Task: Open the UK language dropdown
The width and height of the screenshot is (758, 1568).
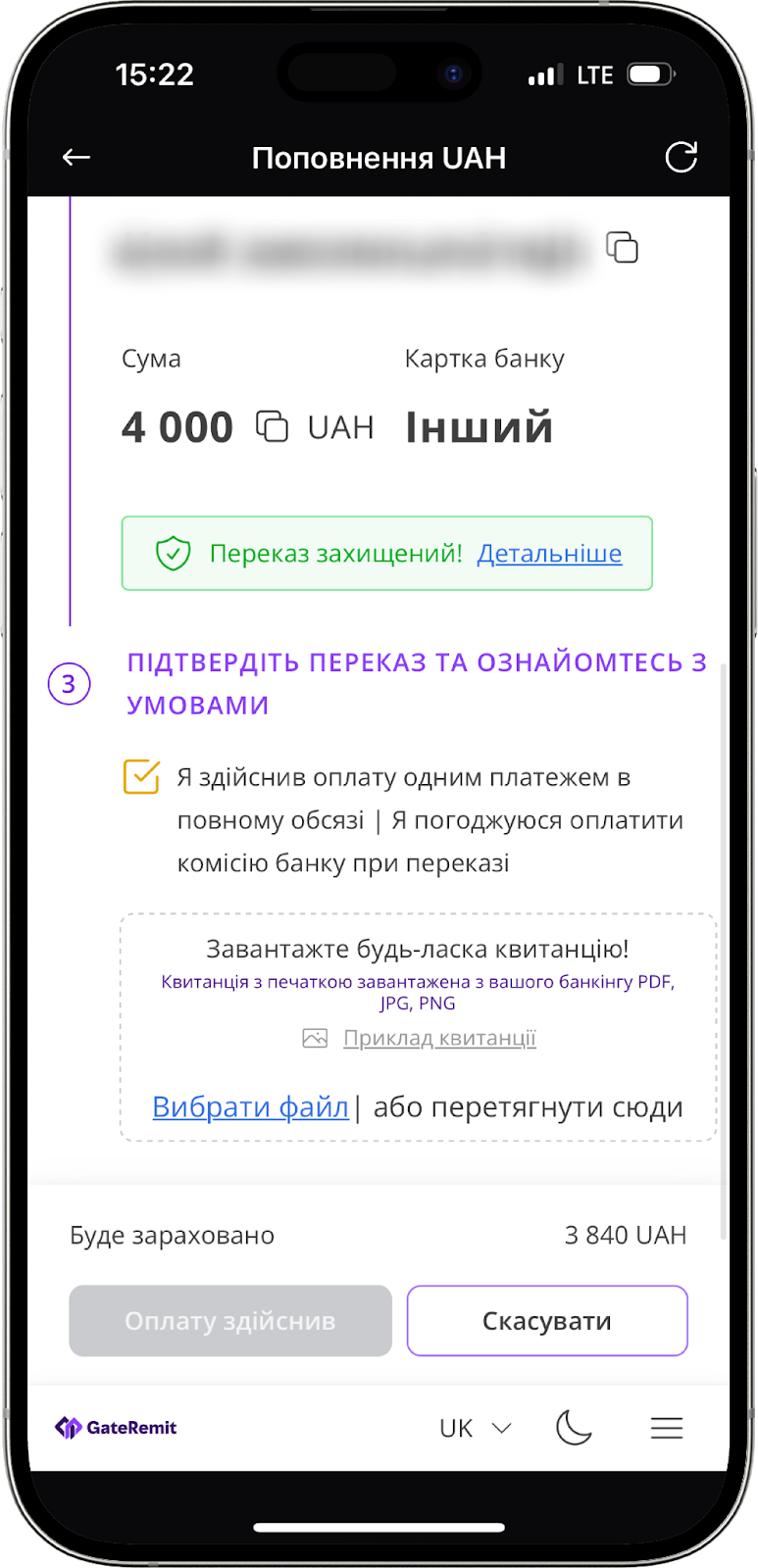Action: [x=476, y=1428]
